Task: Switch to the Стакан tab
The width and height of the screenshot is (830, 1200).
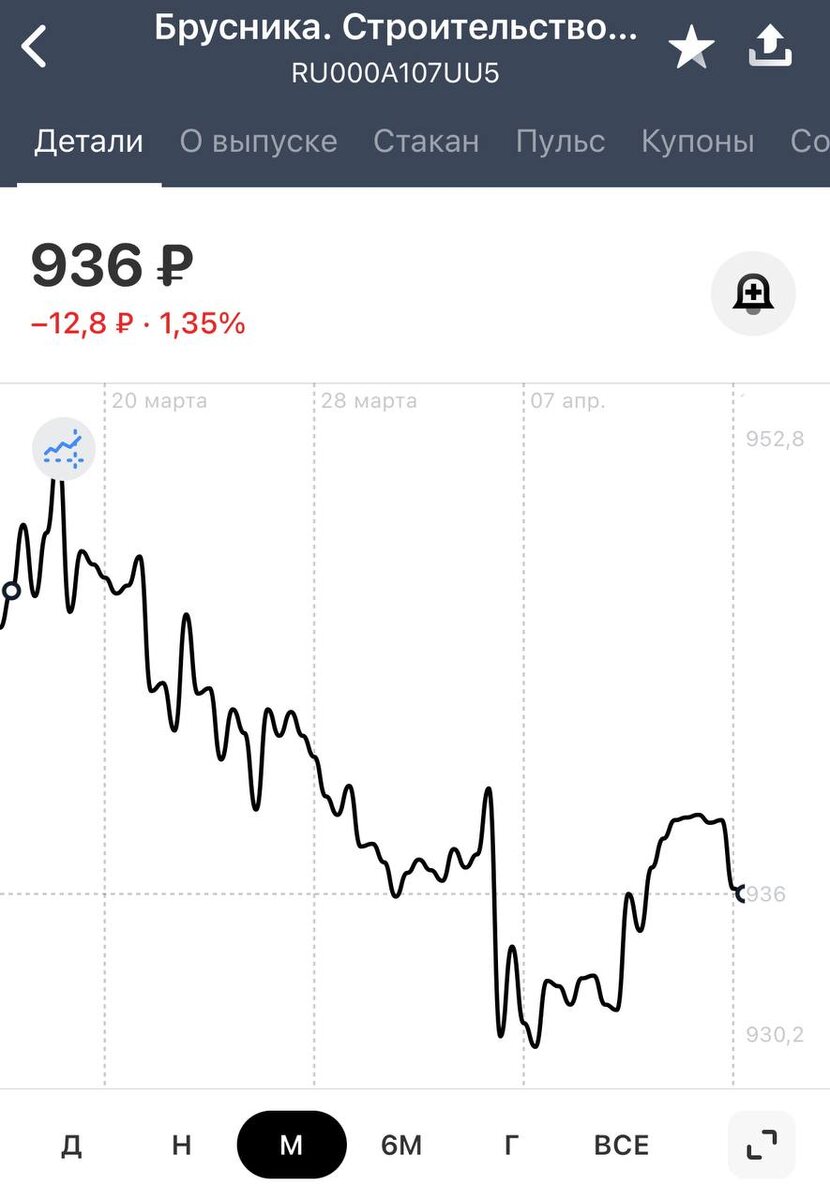Action: (426, 141)
